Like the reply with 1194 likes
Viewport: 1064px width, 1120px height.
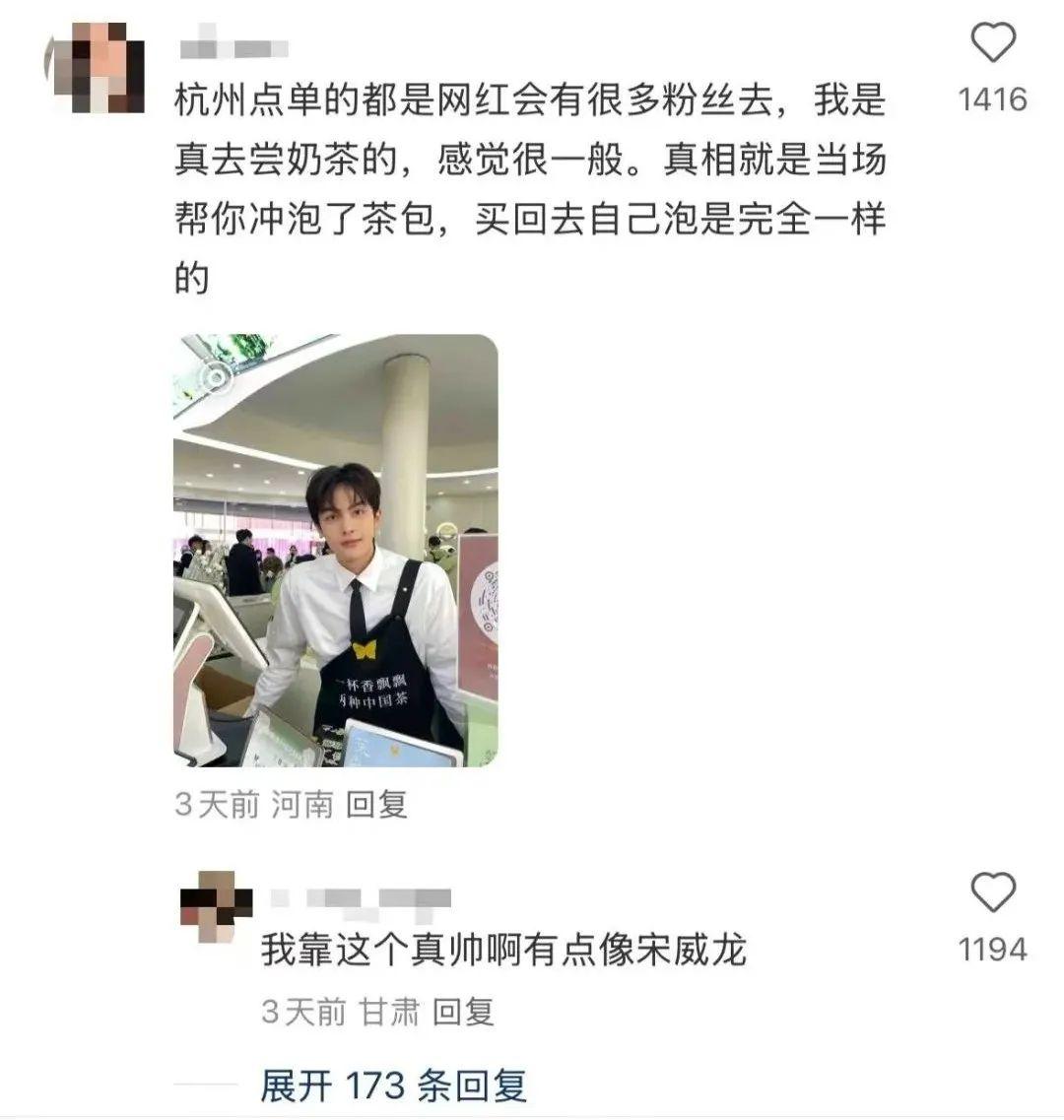[x=992, y=892]
